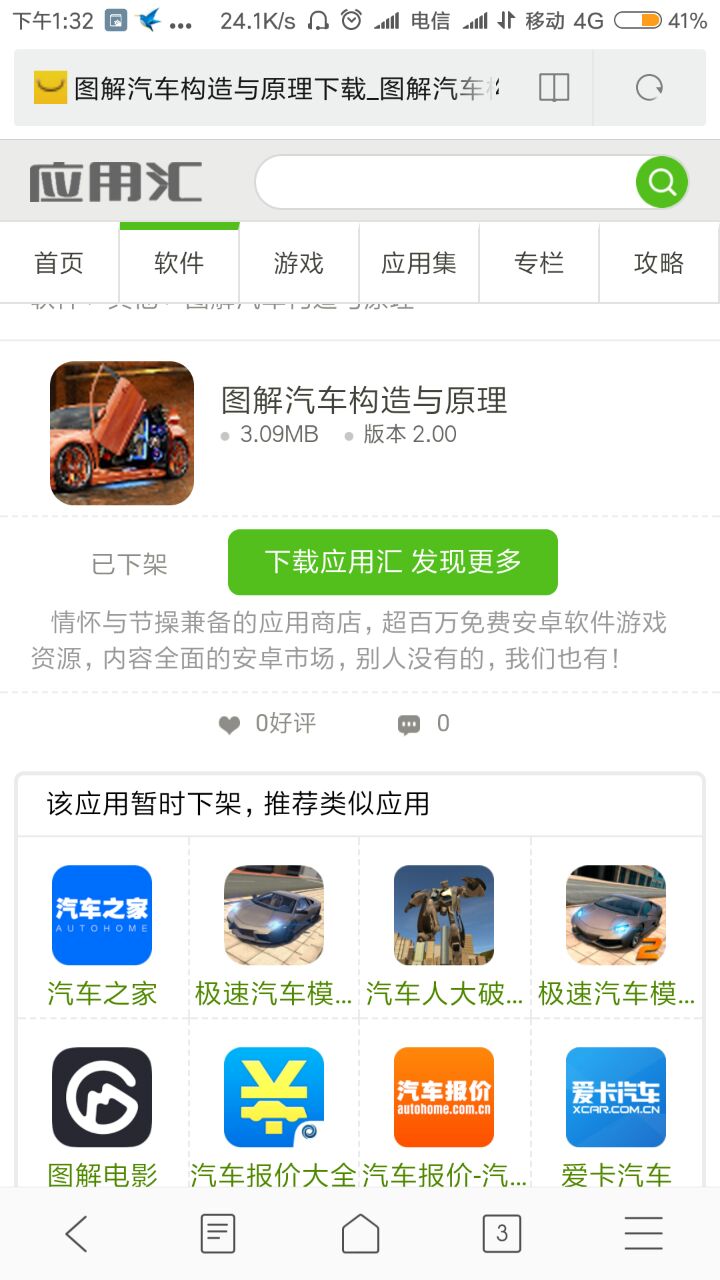Tap the 下载应用汇 发现更多 button
Screen dimensions: 720x1280
click(x=392, y=562)
